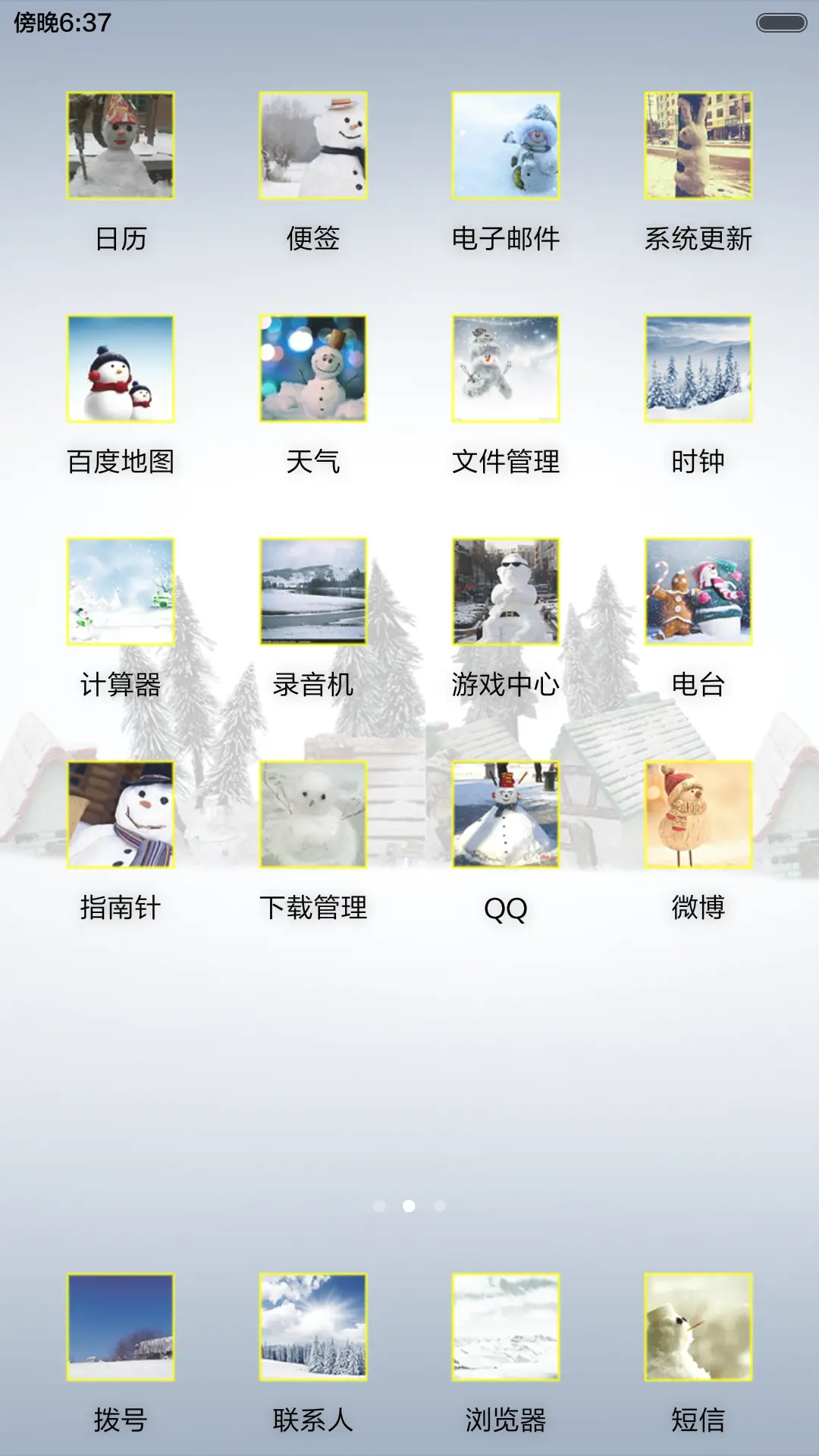
Task: Open the 录音机 voice recorder
Action: (x=313, y=593)
